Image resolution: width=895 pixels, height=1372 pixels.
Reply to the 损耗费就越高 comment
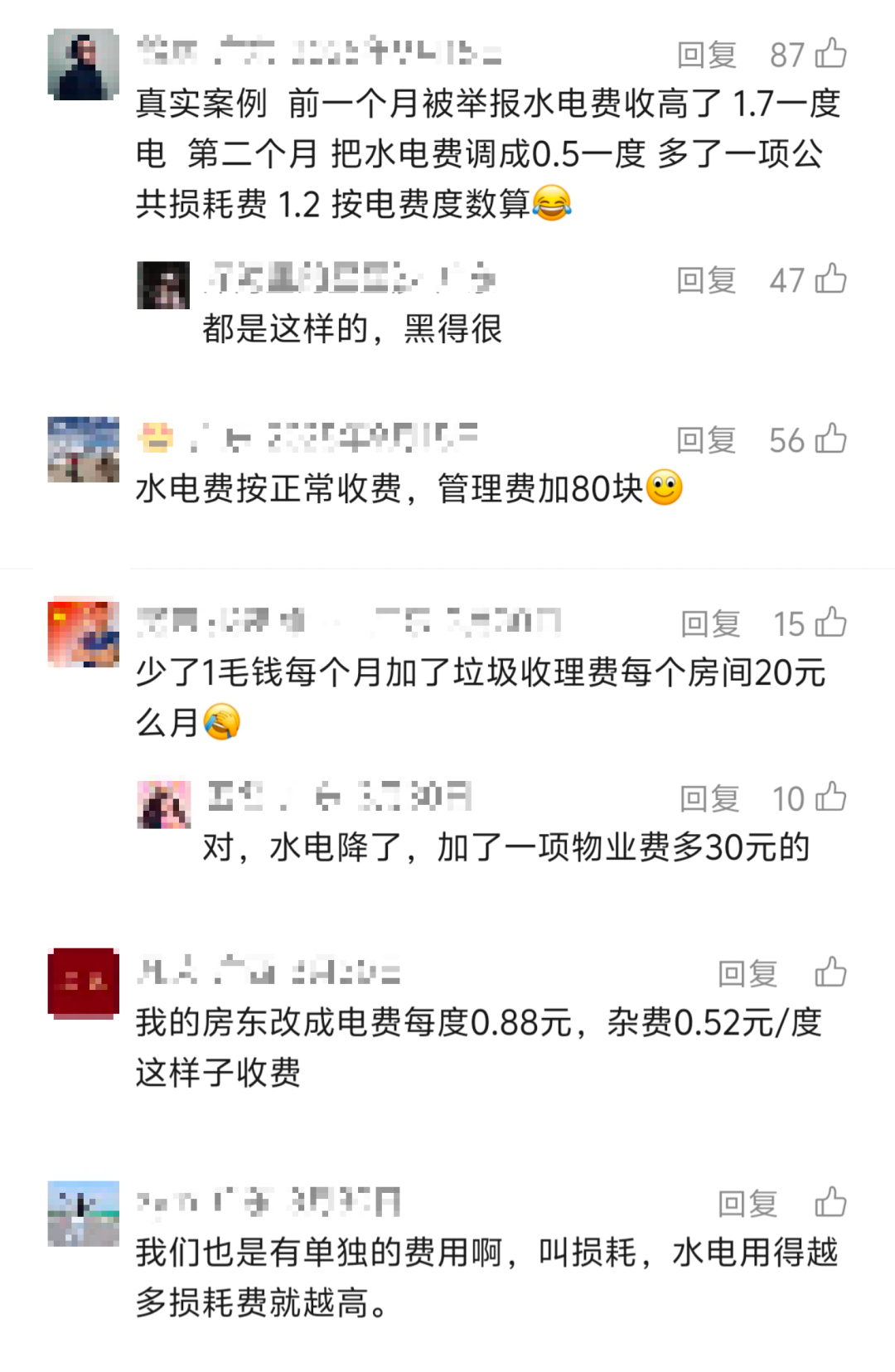(x=747, y=1204)
